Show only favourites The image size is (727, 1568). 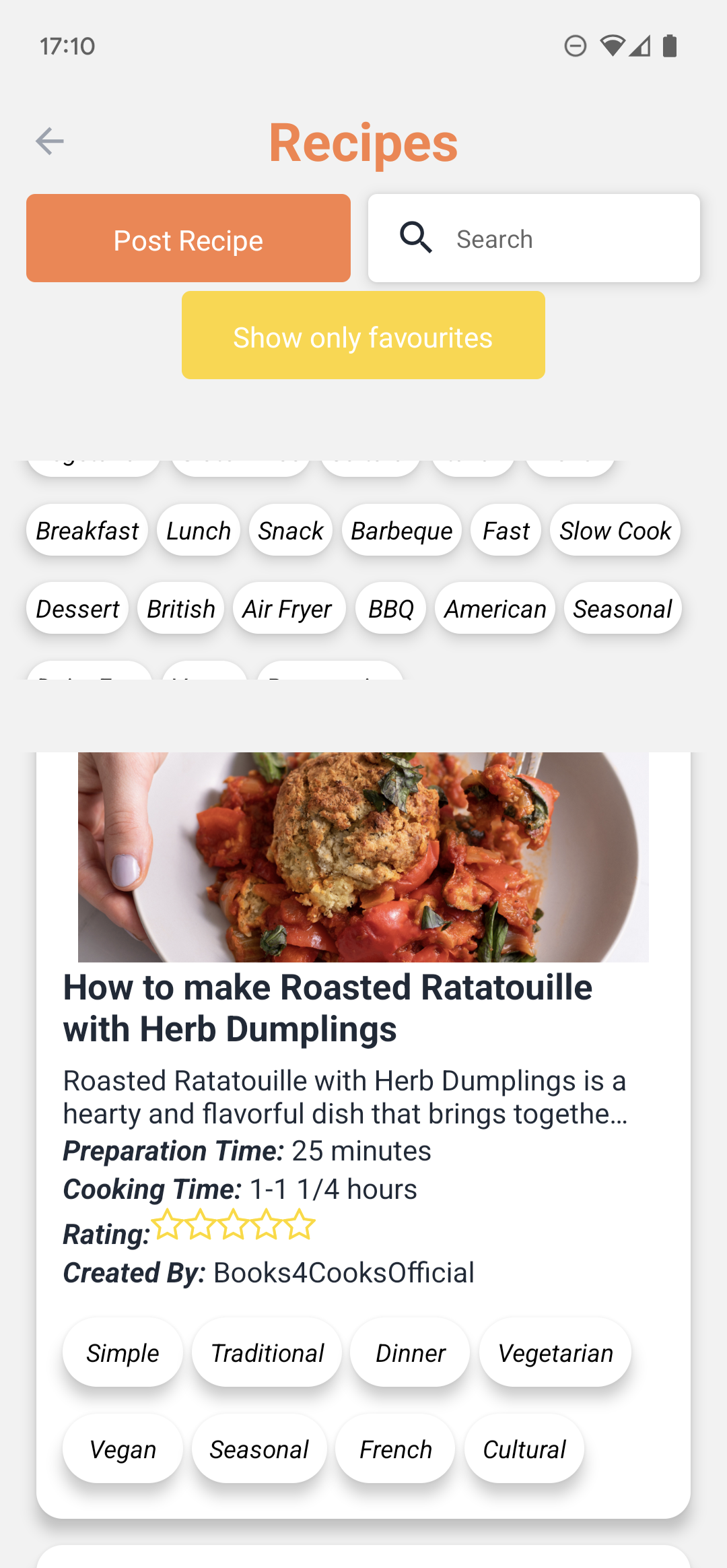click(363, 335)
